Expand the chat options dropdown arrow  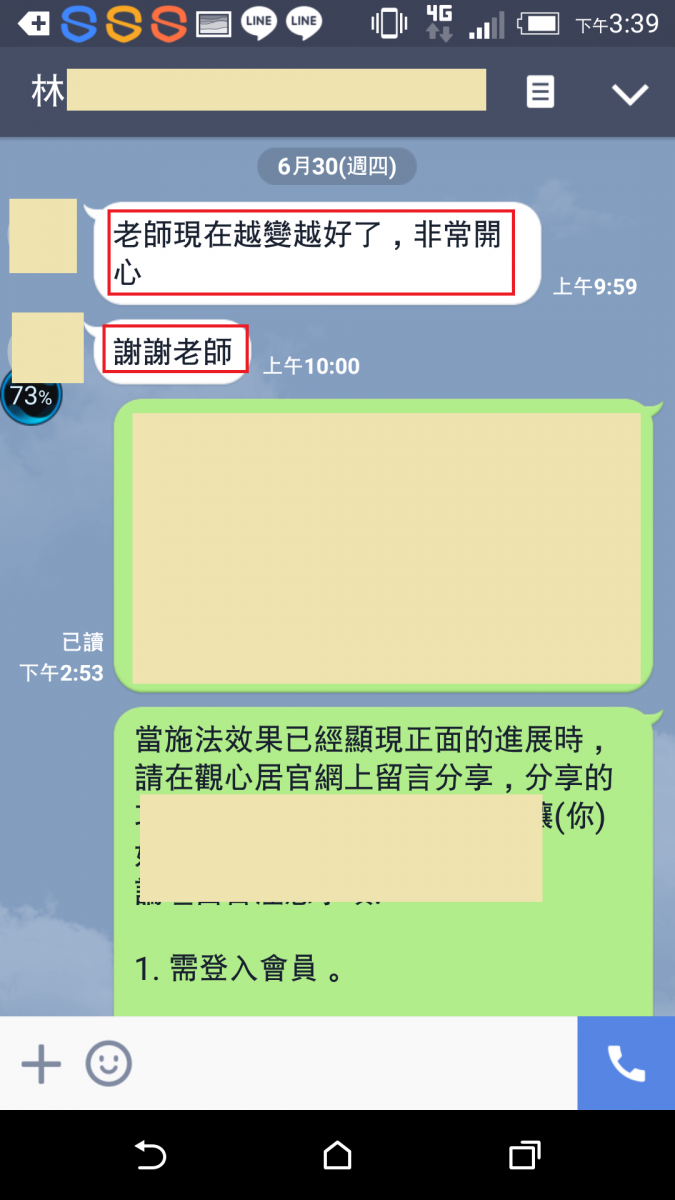630,94
